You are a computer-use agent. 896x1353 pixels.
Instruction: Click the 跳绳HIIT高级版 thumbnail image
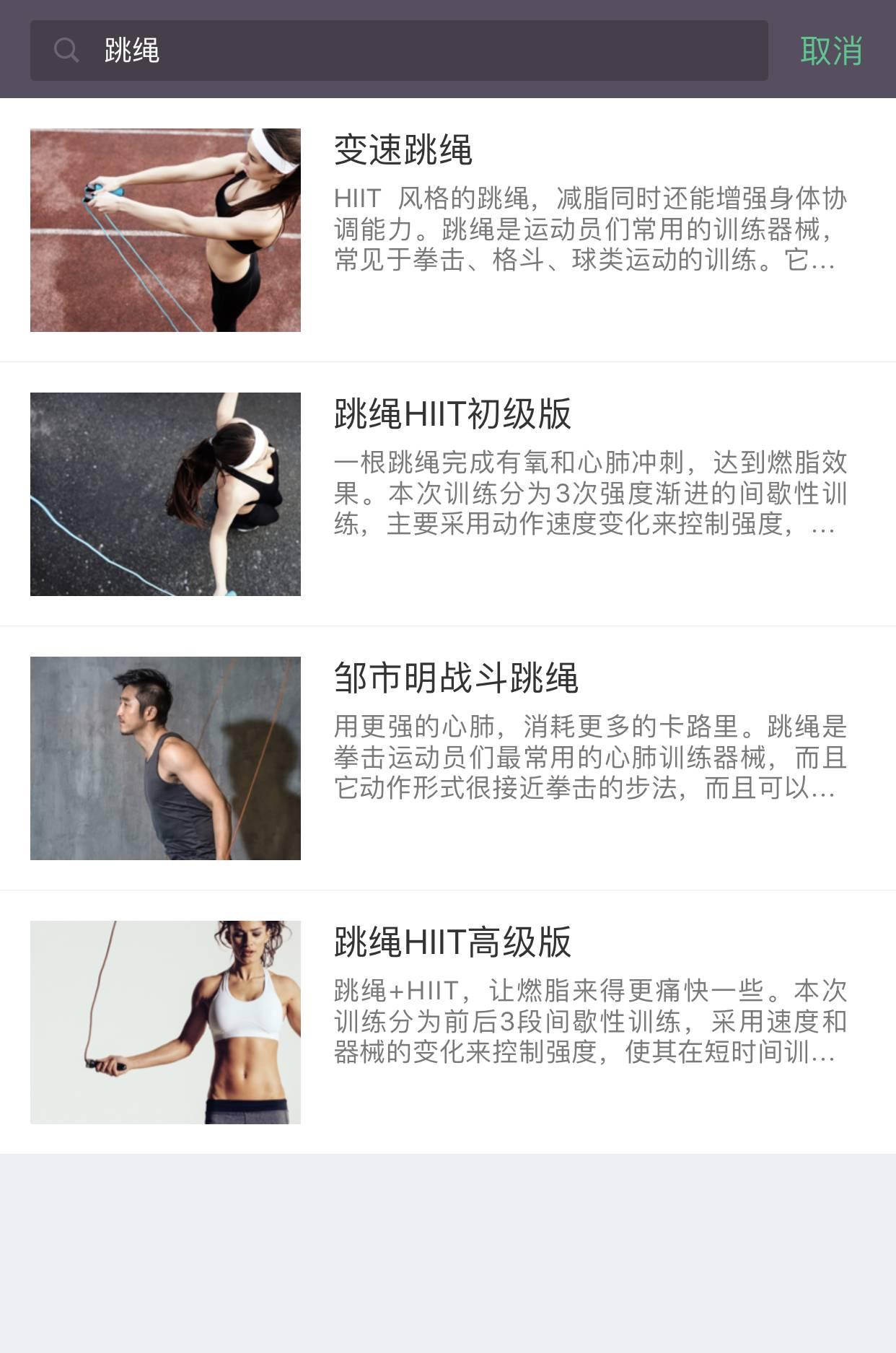[x=164, y=1023]
